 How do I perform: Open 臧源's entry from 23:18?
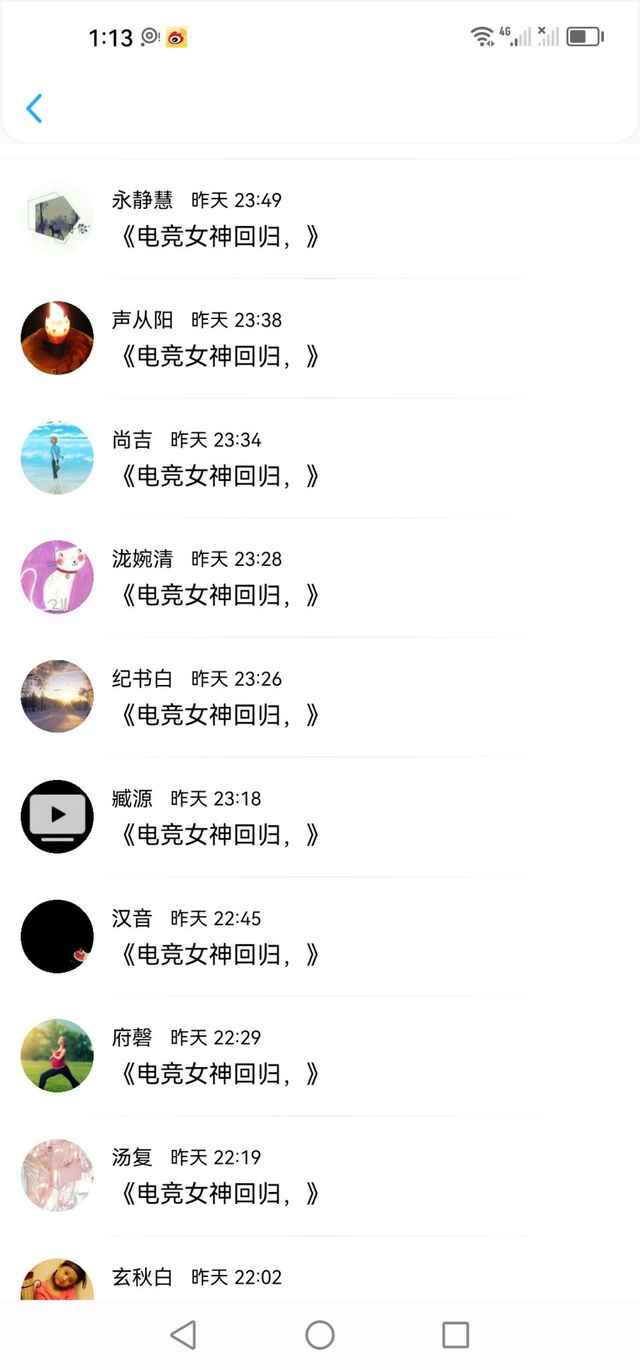coord(320,817)
